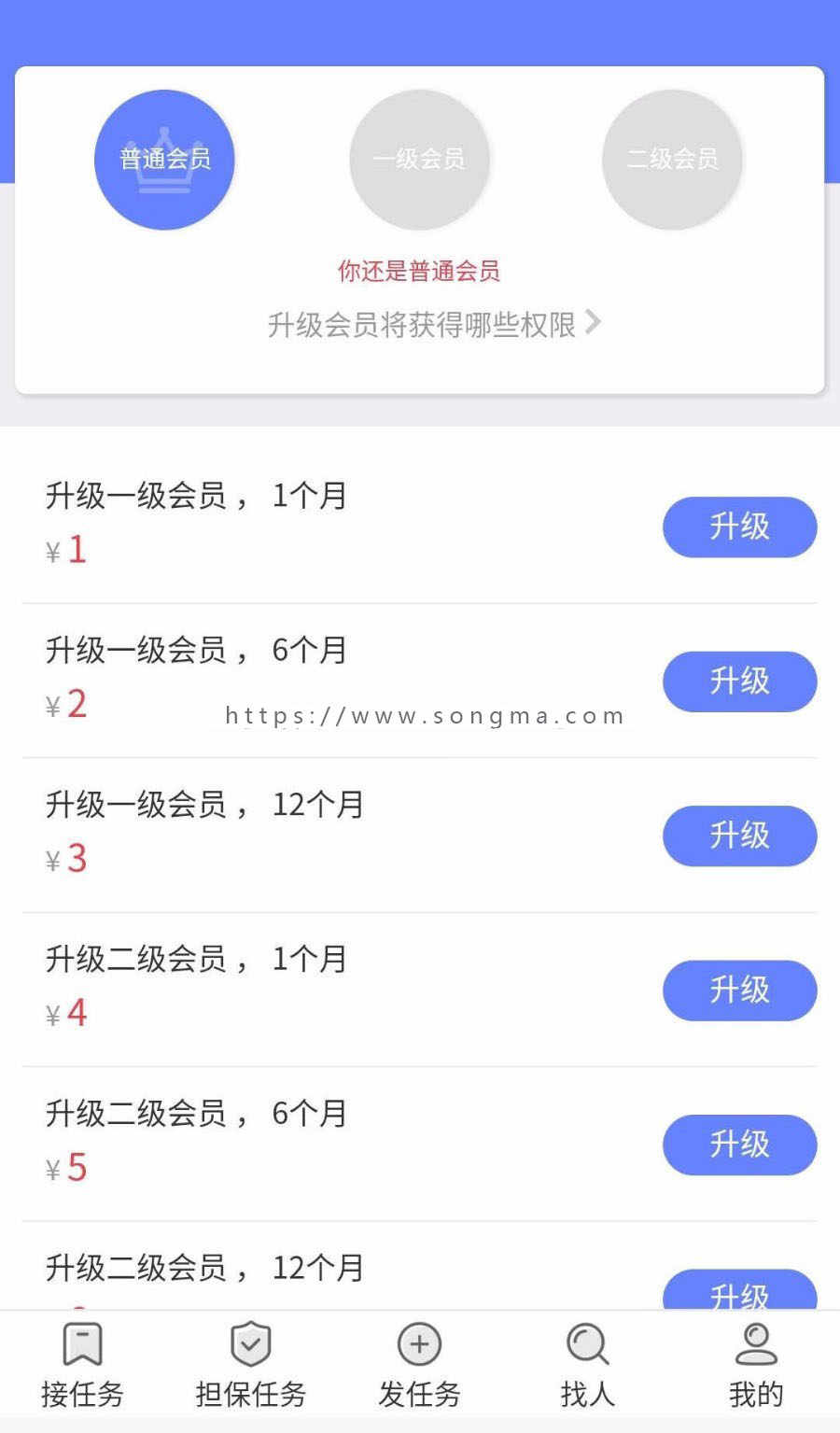Tap 升级 for 二级会员 12个月
The height and width of the screenshot is (1433, 840).
click(x=739, y=1291)
